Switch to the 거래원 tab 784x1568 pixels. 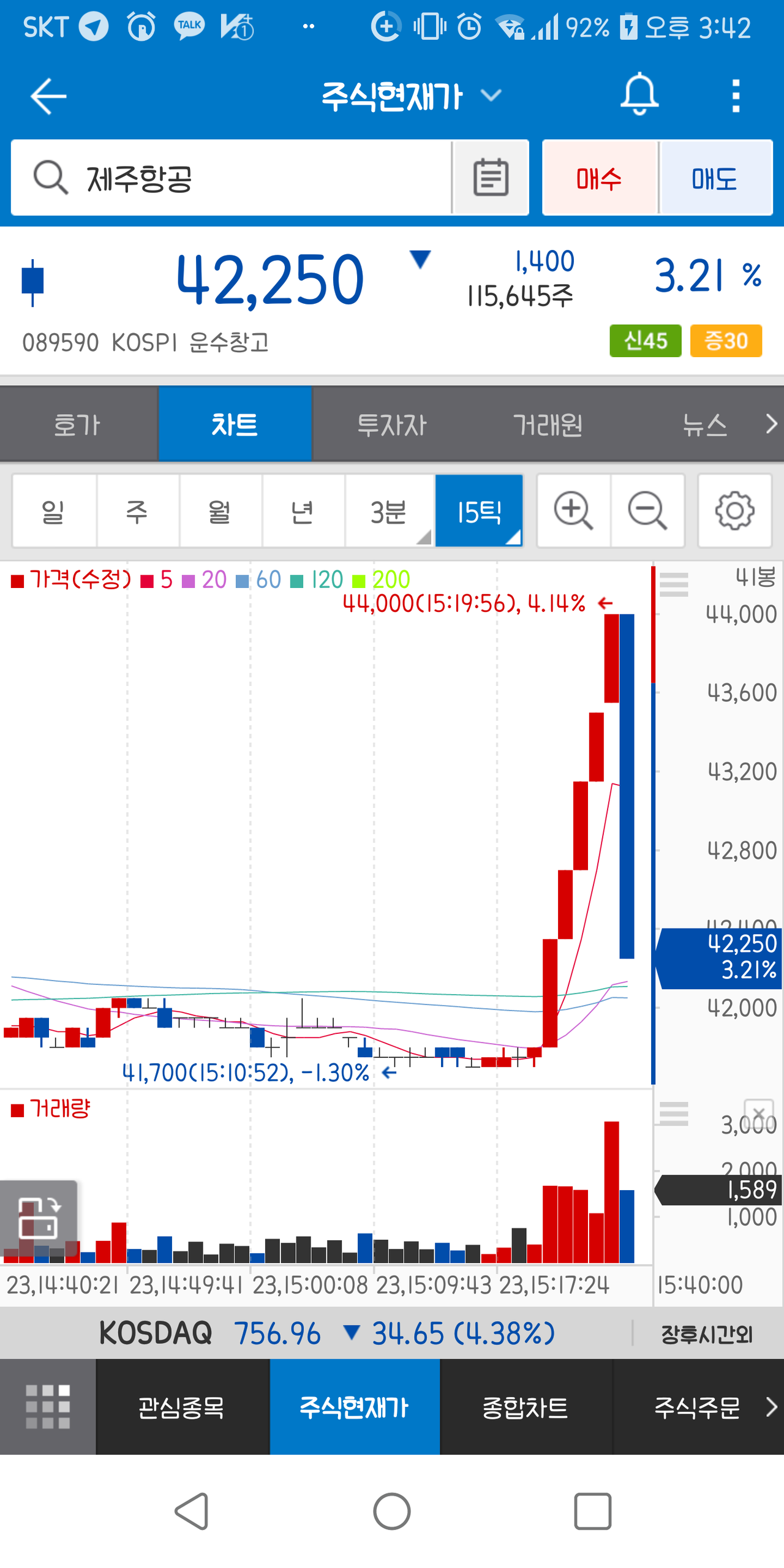click(548, 424)
